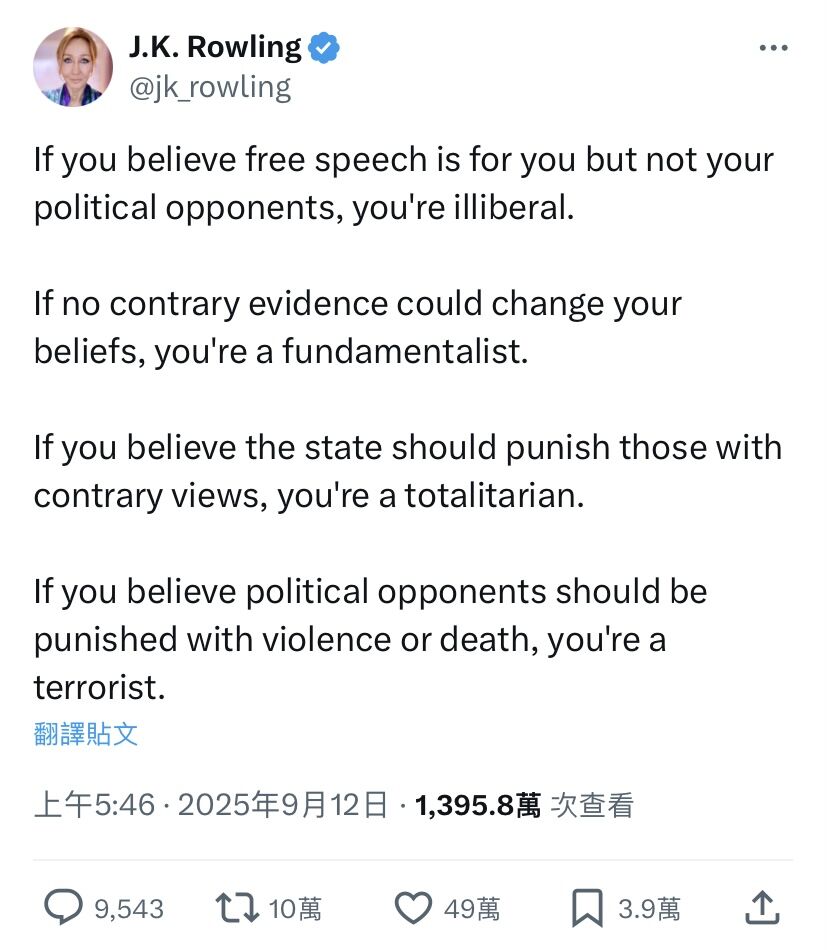The width and height of the screenshot is (827, 950).
Task: Repost this tweet
Action: point(234,908)
